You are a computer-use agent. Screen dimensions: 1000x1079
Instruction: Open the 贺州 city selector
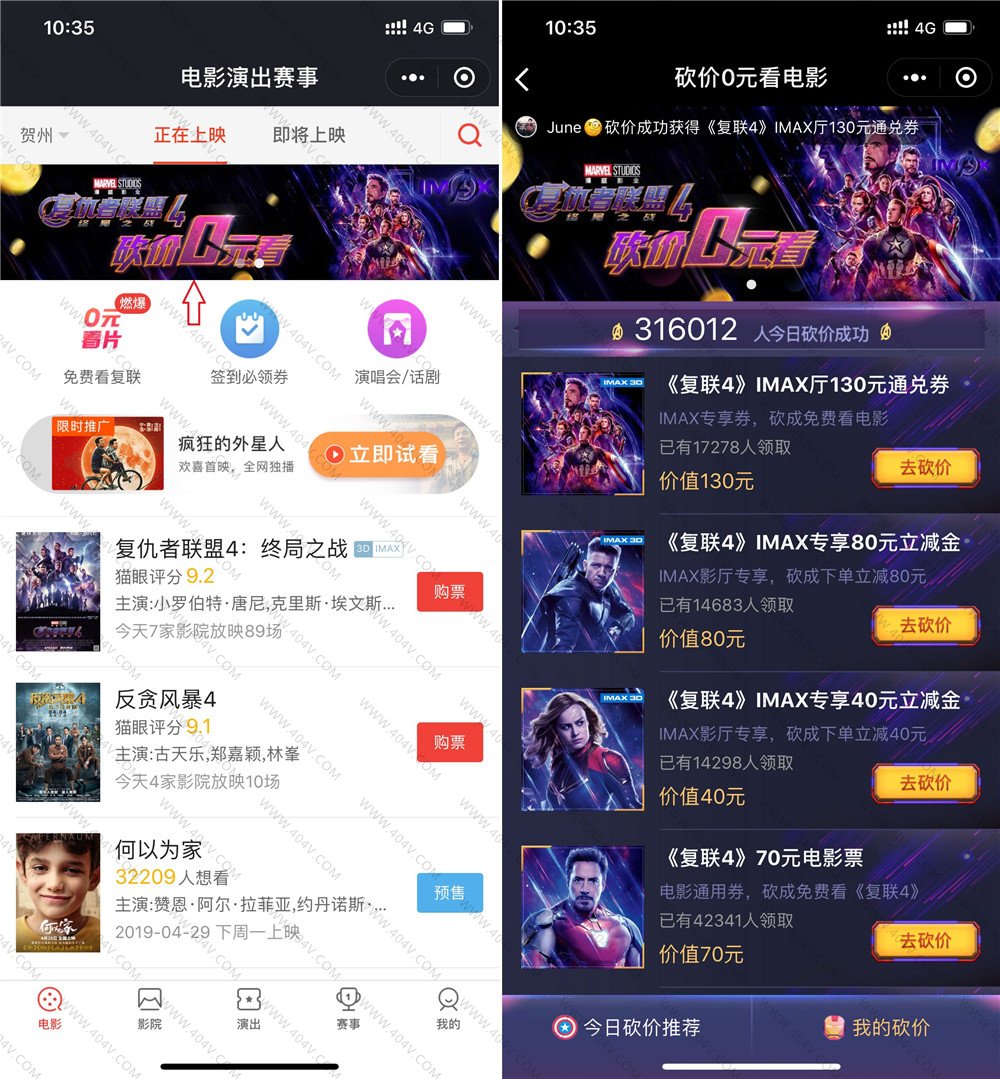coord(45,136)
